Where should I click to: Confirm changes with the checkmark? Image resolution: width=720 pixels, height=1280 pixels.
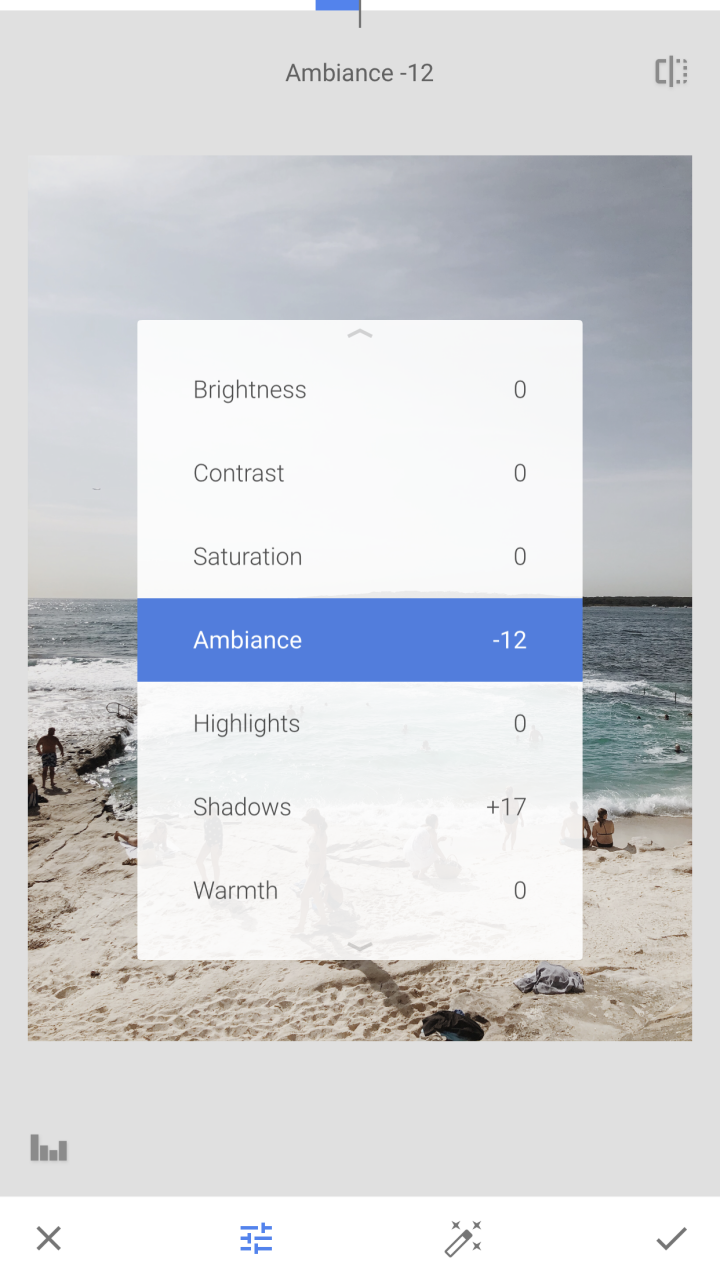pyautogui.click(x=671, y=1239)
